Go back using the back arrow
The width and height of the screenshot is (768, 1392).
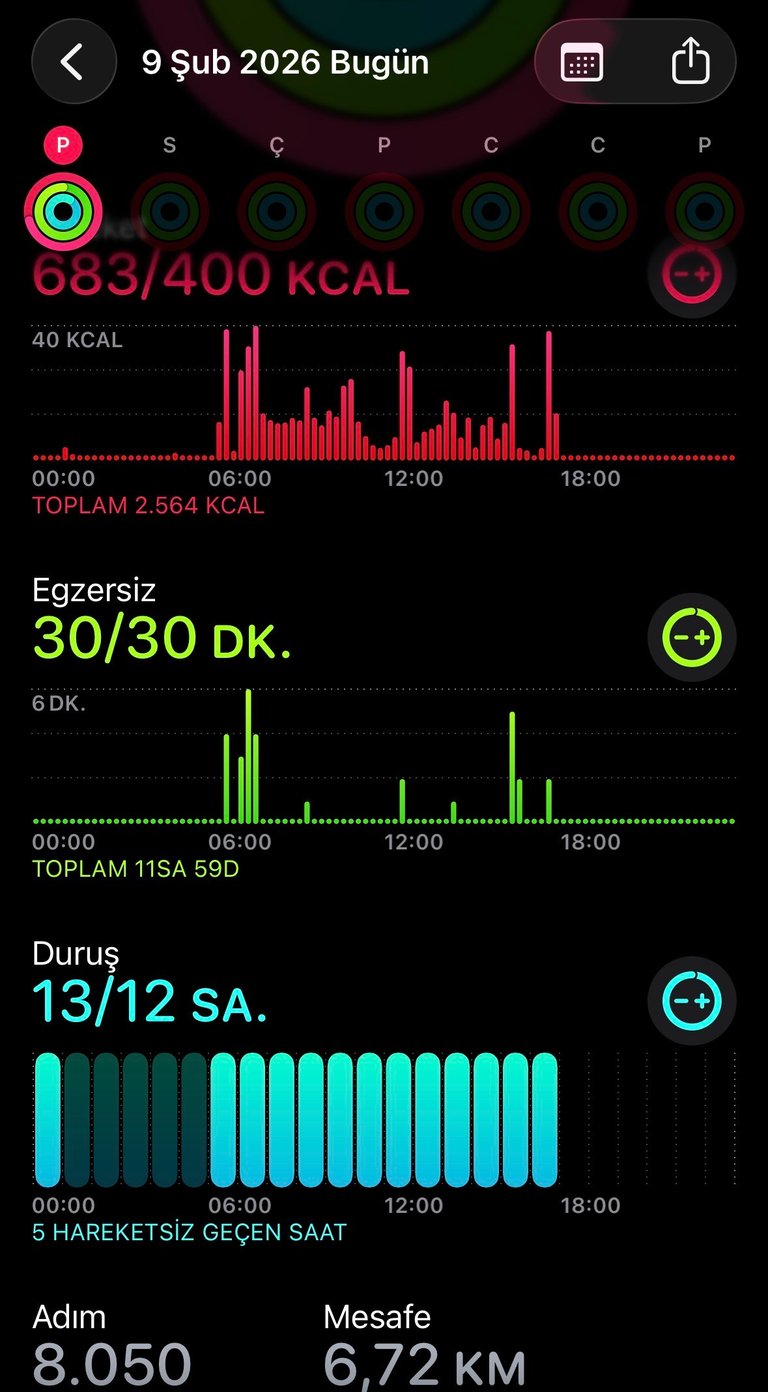point(73,62)
